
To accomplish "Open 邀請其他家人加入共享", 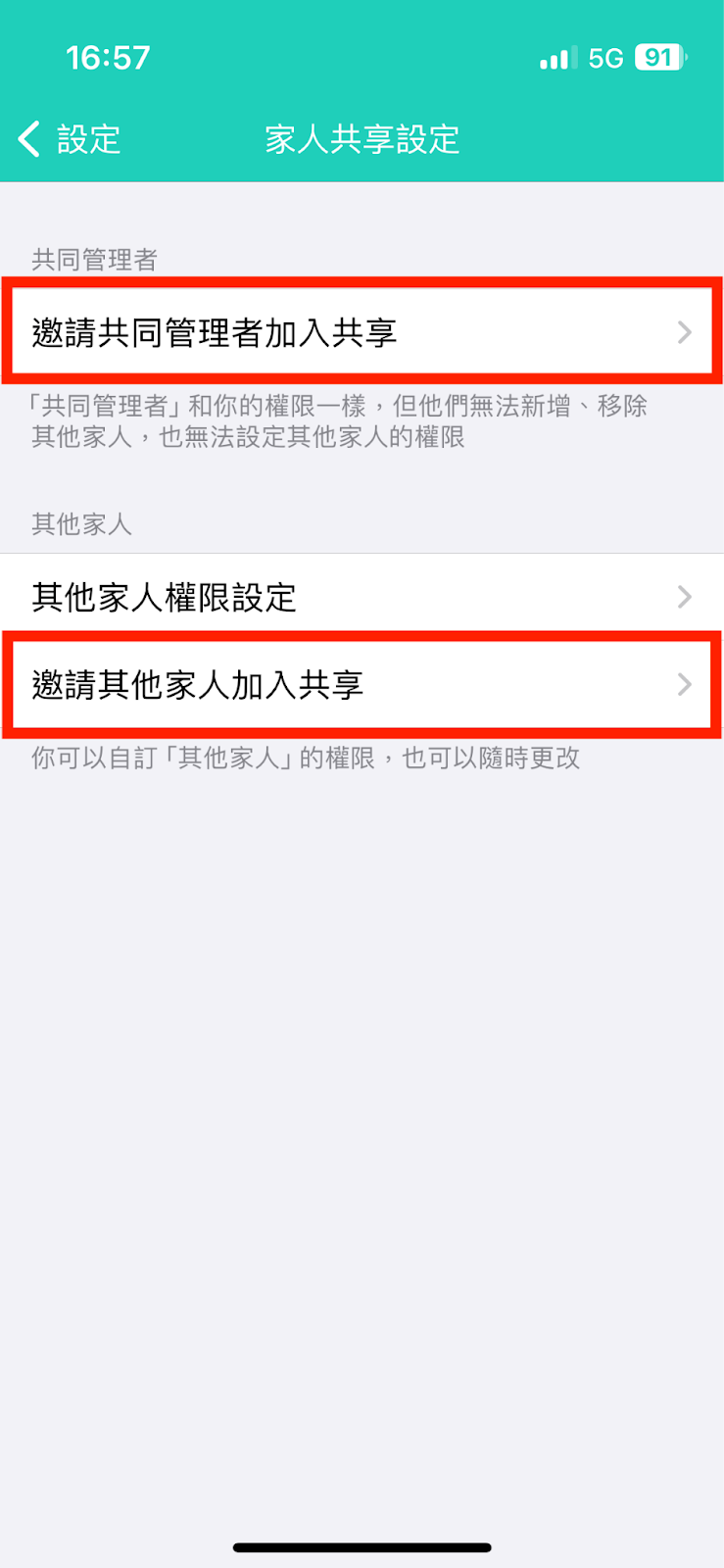I will click(361, 684).
